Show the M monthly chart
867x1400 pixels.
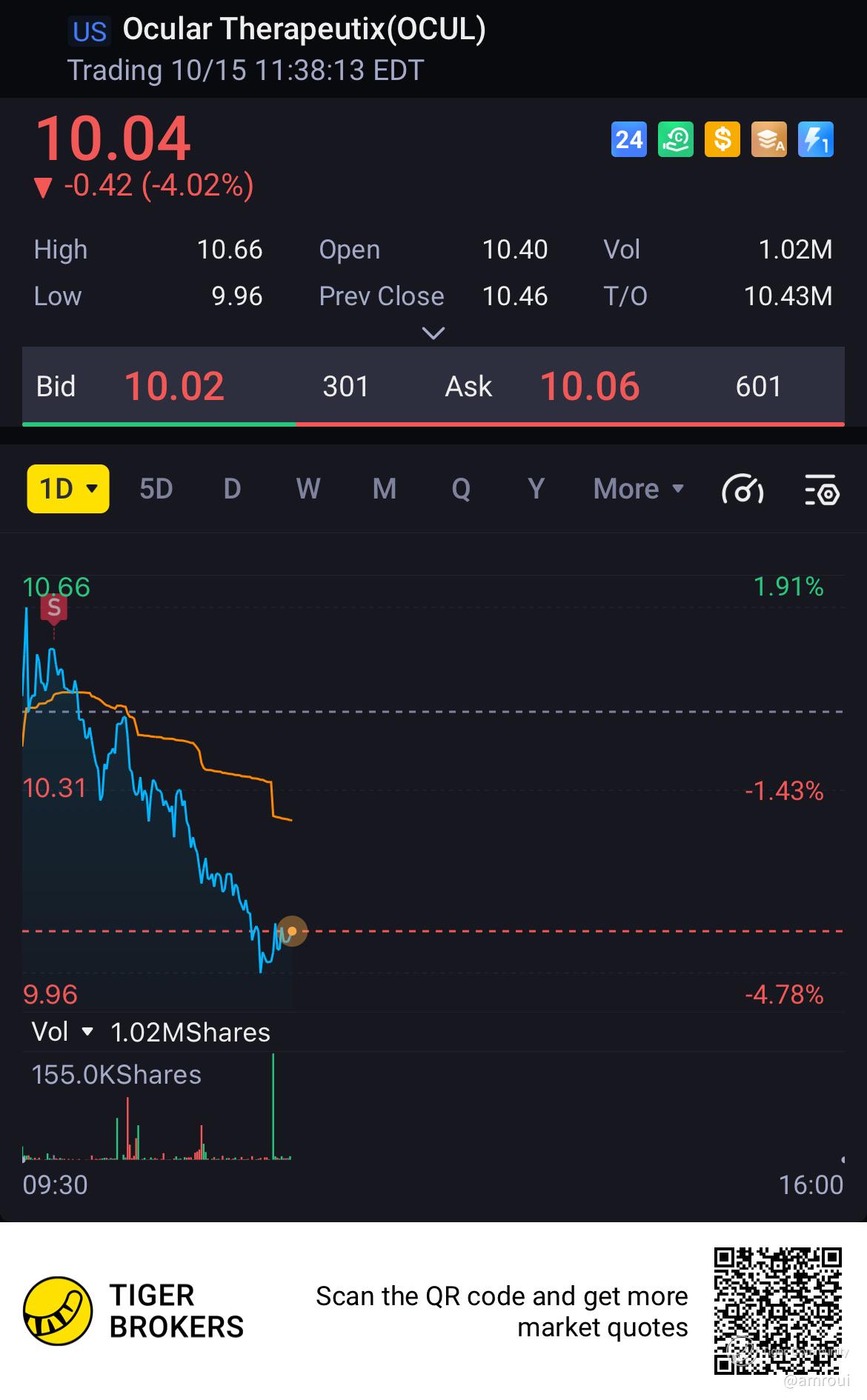click(384, 489)
